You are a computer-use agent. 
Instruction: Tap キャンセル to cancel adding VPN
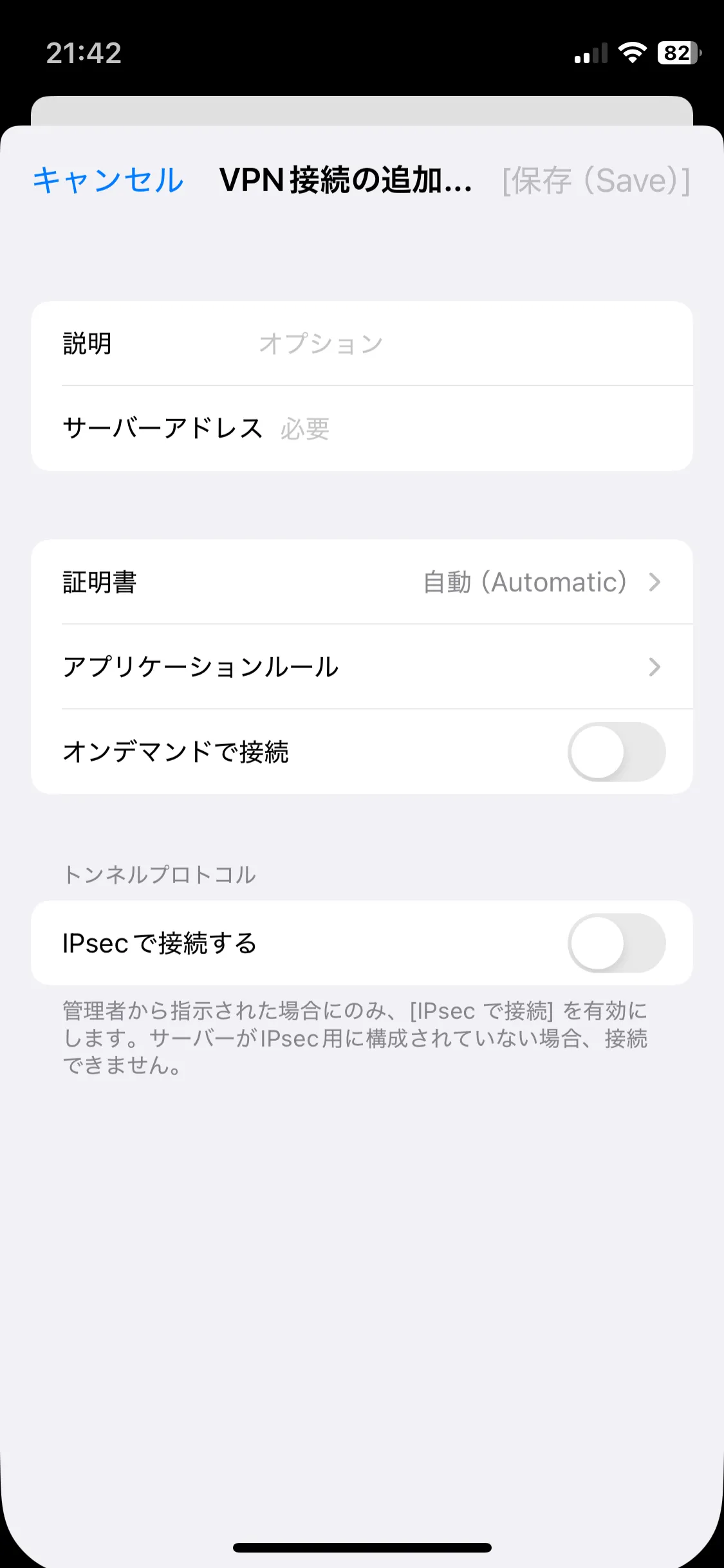pos(108,180)
